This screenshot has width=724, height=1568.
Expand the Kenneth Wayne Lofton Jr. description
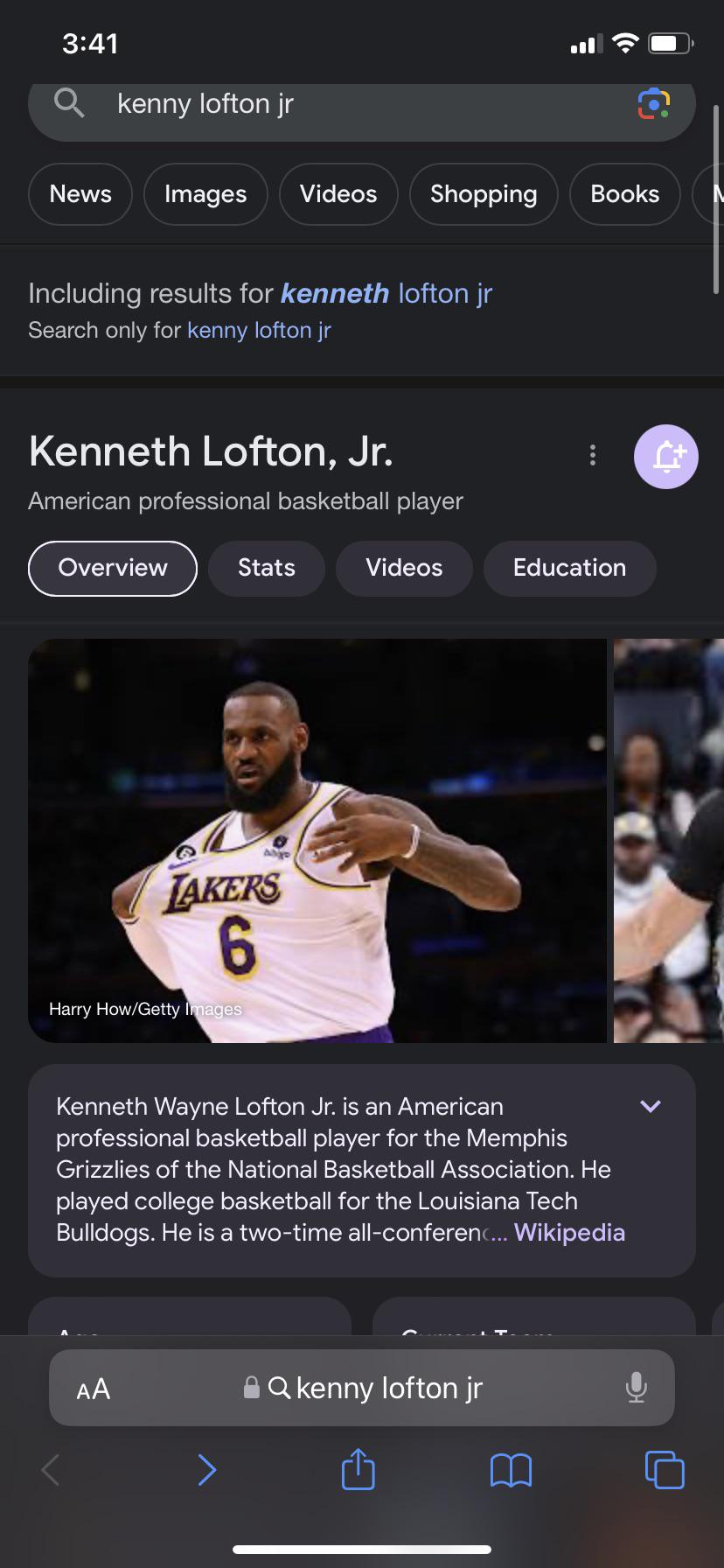click(650, 1106)
